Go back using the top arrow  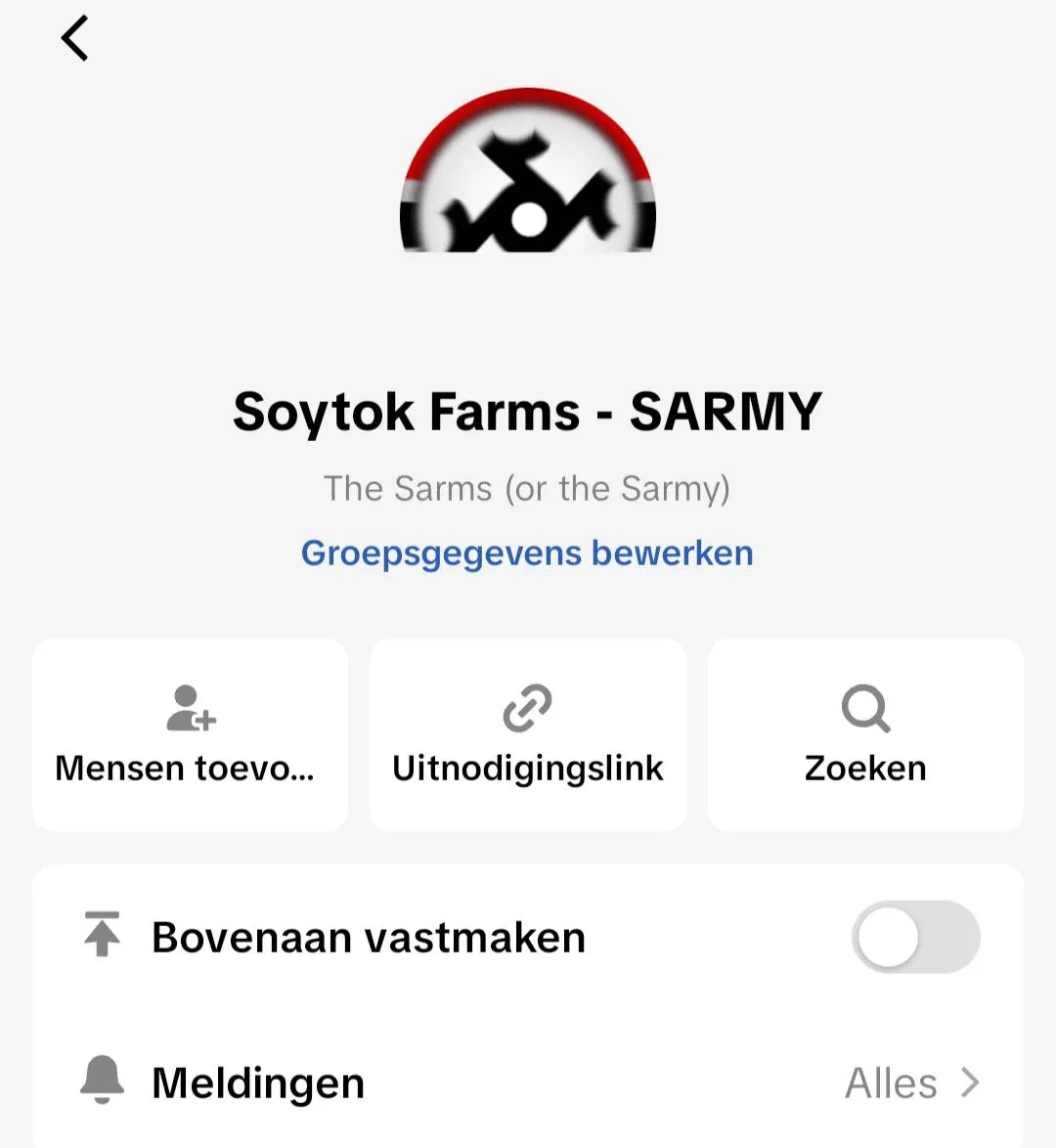click(x=75, y=39)
